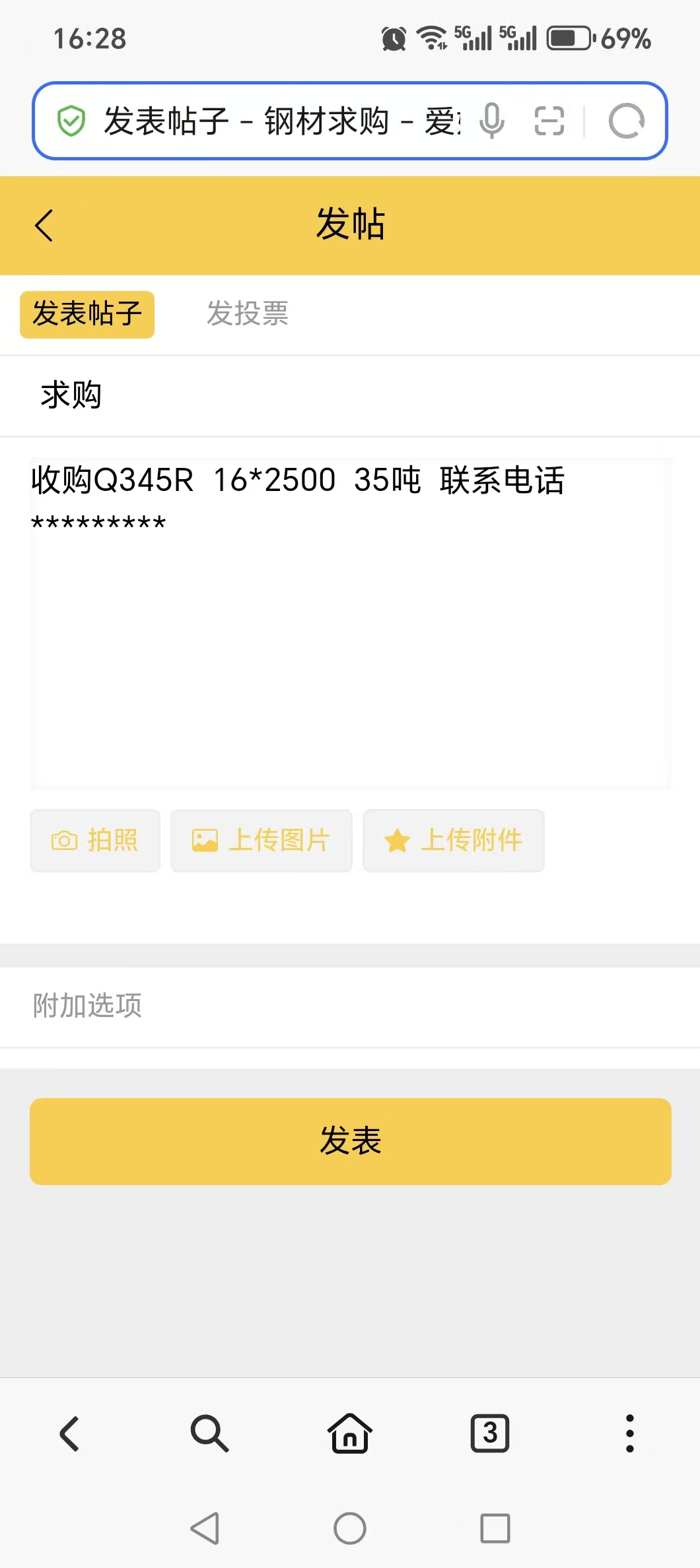The image size is (700, 1568).
Task: Open the scan icon in address bar
Action: pyautogui.click(x=549, y=121)
